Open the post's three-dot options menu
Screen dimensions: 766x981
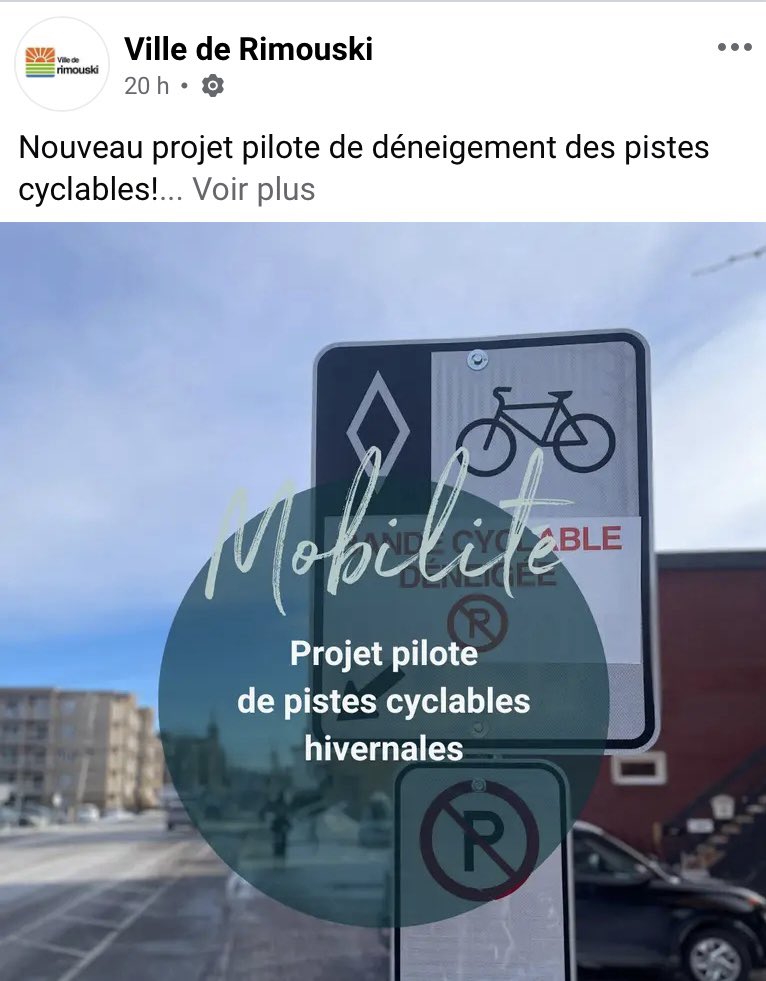(734, 48)
